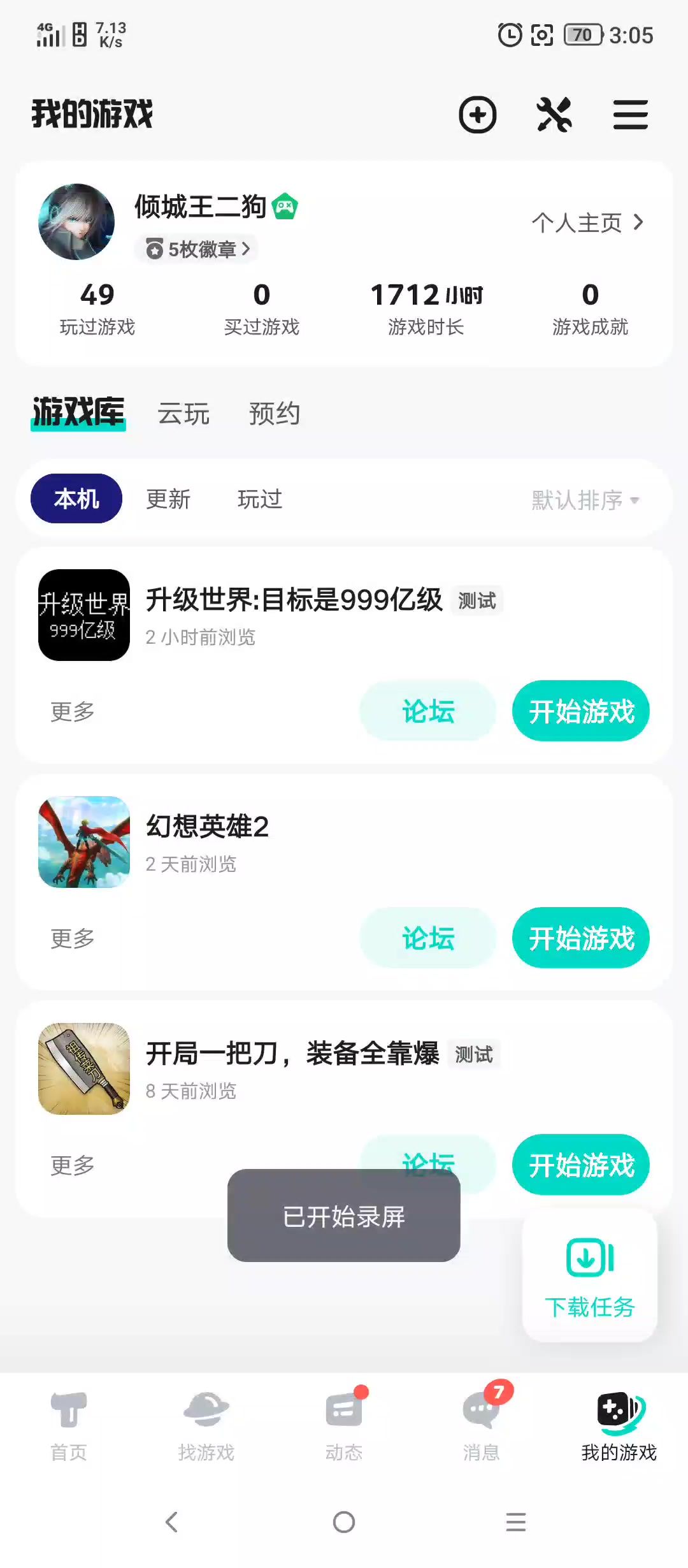Screen dimensions: 688x1568
Task: Open 更多 under 幻想英雄2
Action: tap(73, 938)
